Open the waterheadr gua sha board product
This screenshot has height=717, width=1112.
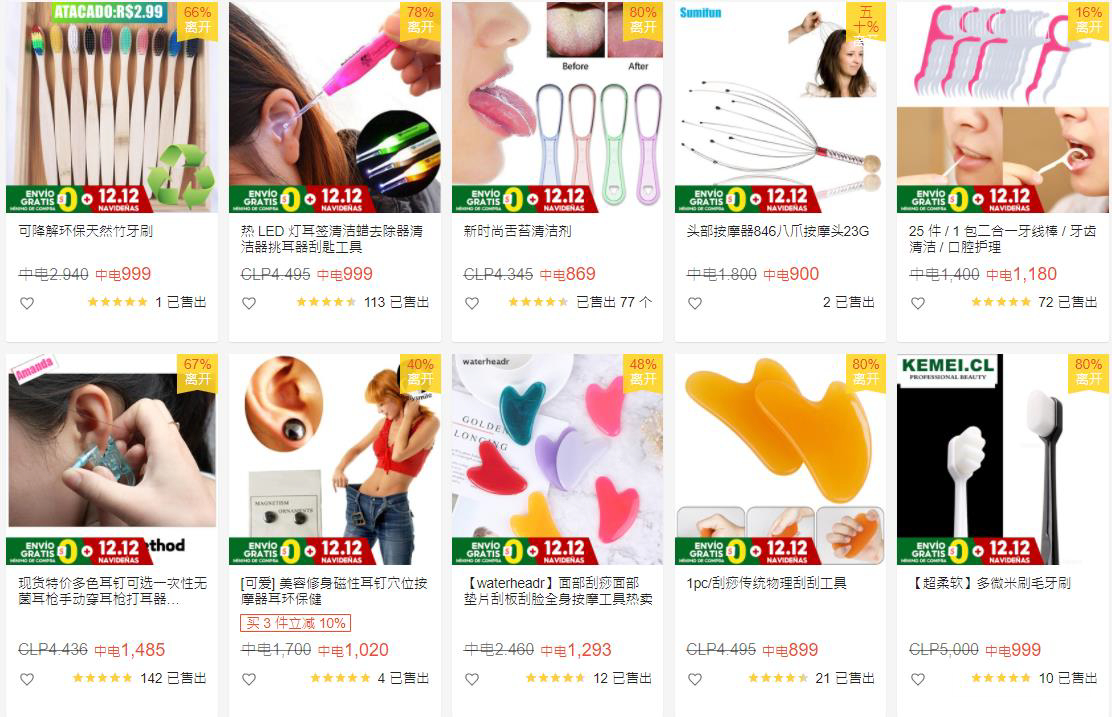coord(557,460)
